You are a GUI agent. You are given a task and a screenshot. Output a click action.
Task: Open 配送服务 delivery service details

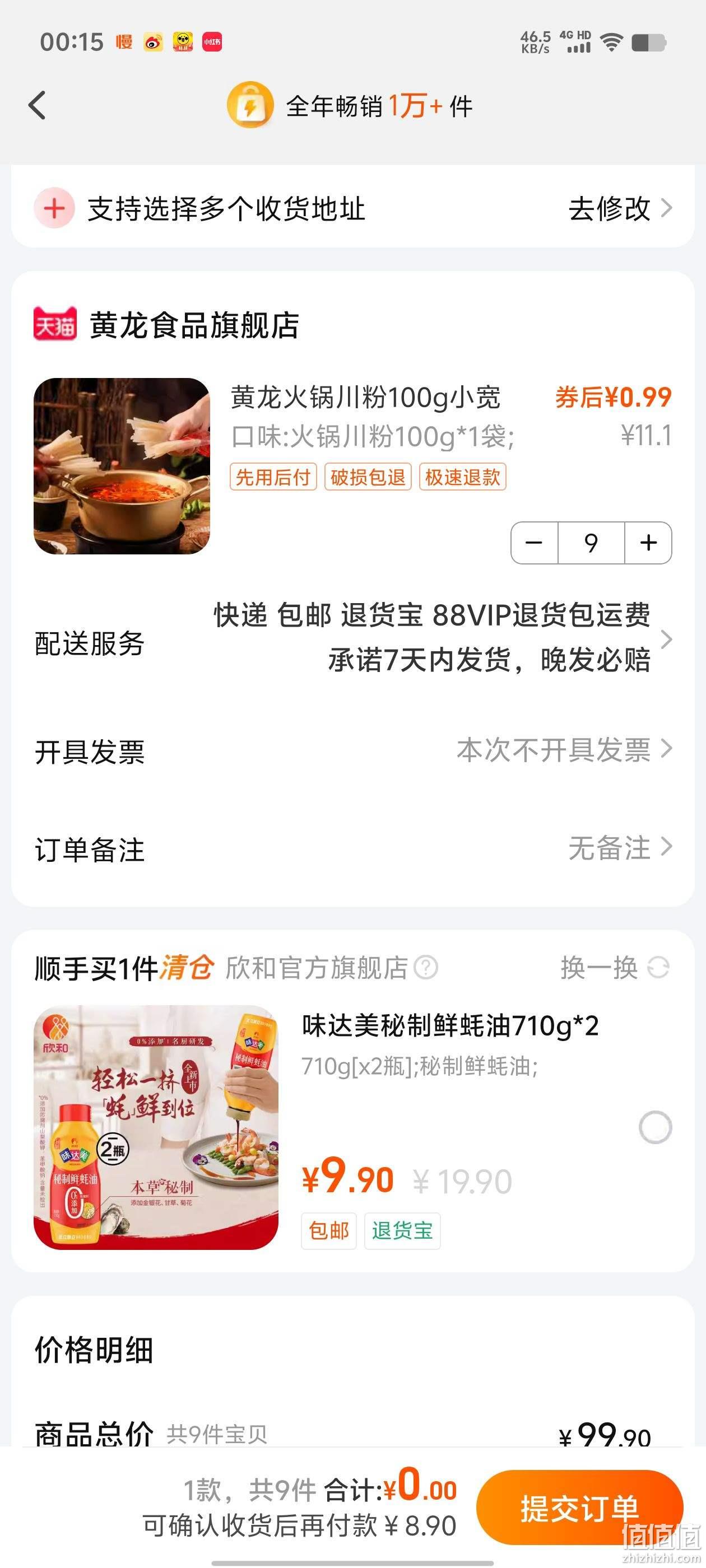pos(352,638)
